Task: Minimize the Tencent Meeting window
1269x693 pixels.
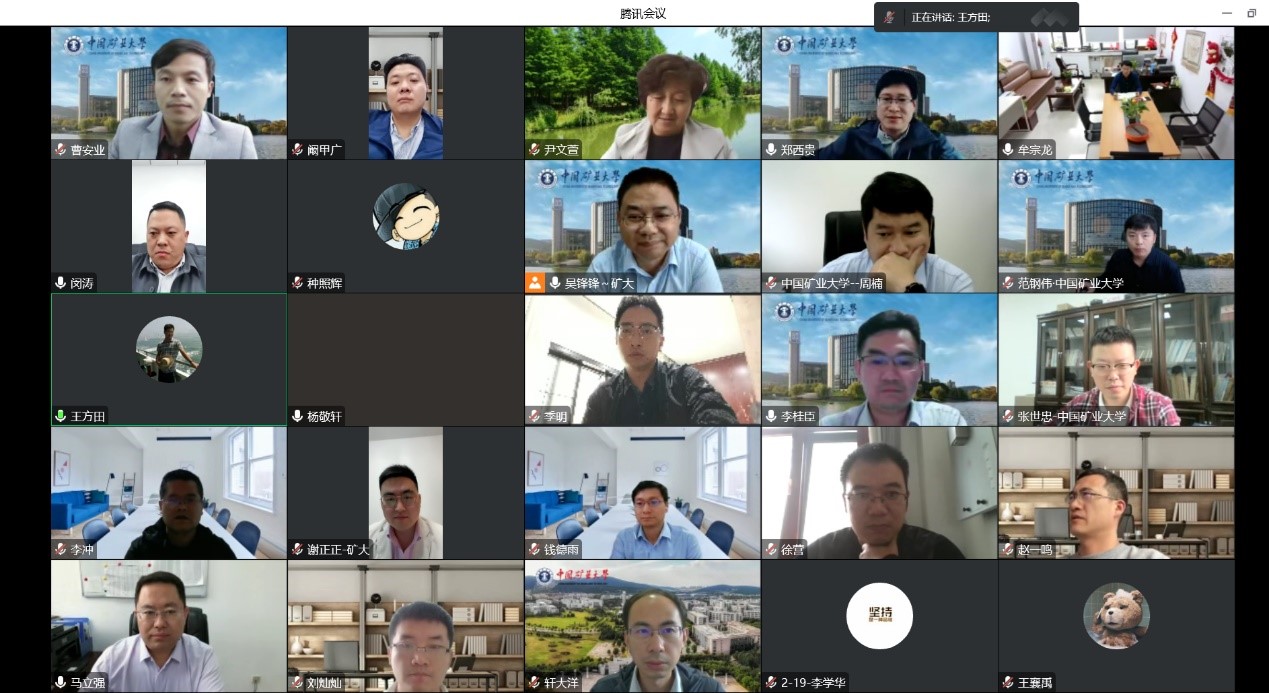Action: tap(1226, 13)
